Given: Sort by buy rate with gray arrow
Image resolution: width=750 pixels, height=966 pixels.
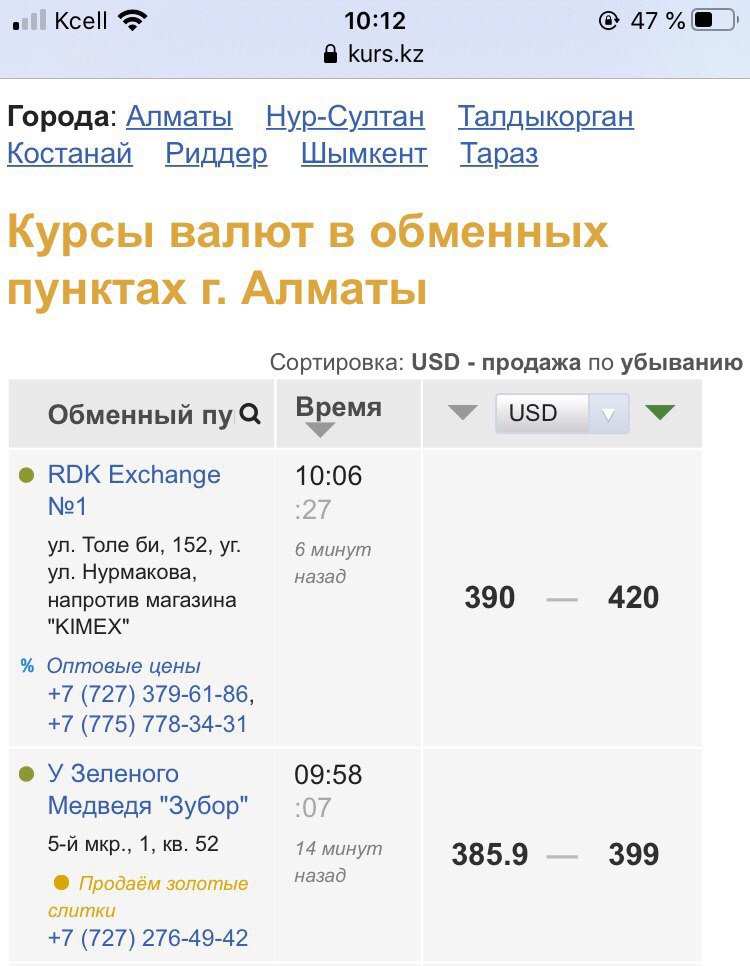Looking at the screenshot, I should pyautogui.click(x=462, y=413).
